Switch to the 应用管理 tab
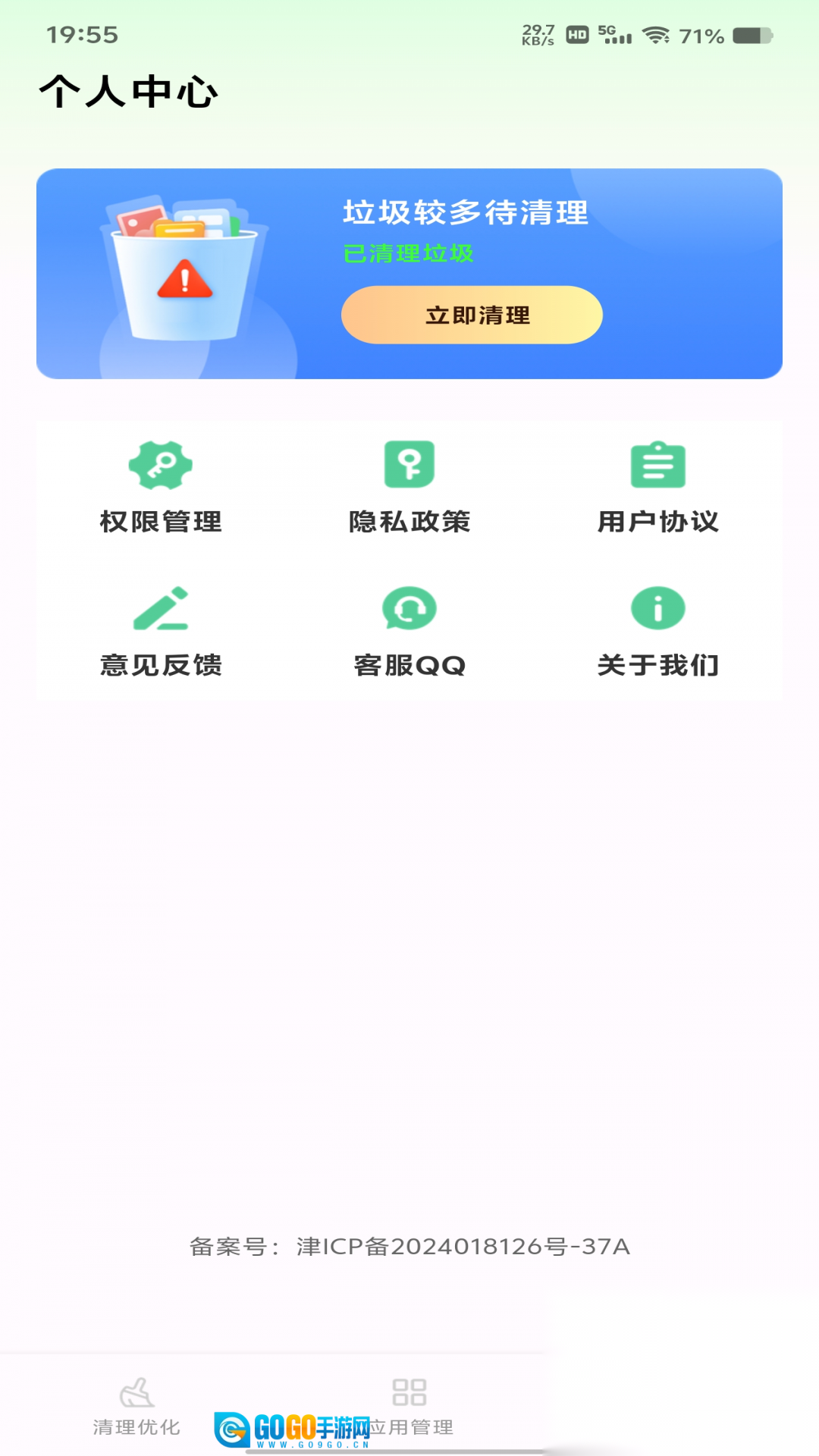 409,1407
